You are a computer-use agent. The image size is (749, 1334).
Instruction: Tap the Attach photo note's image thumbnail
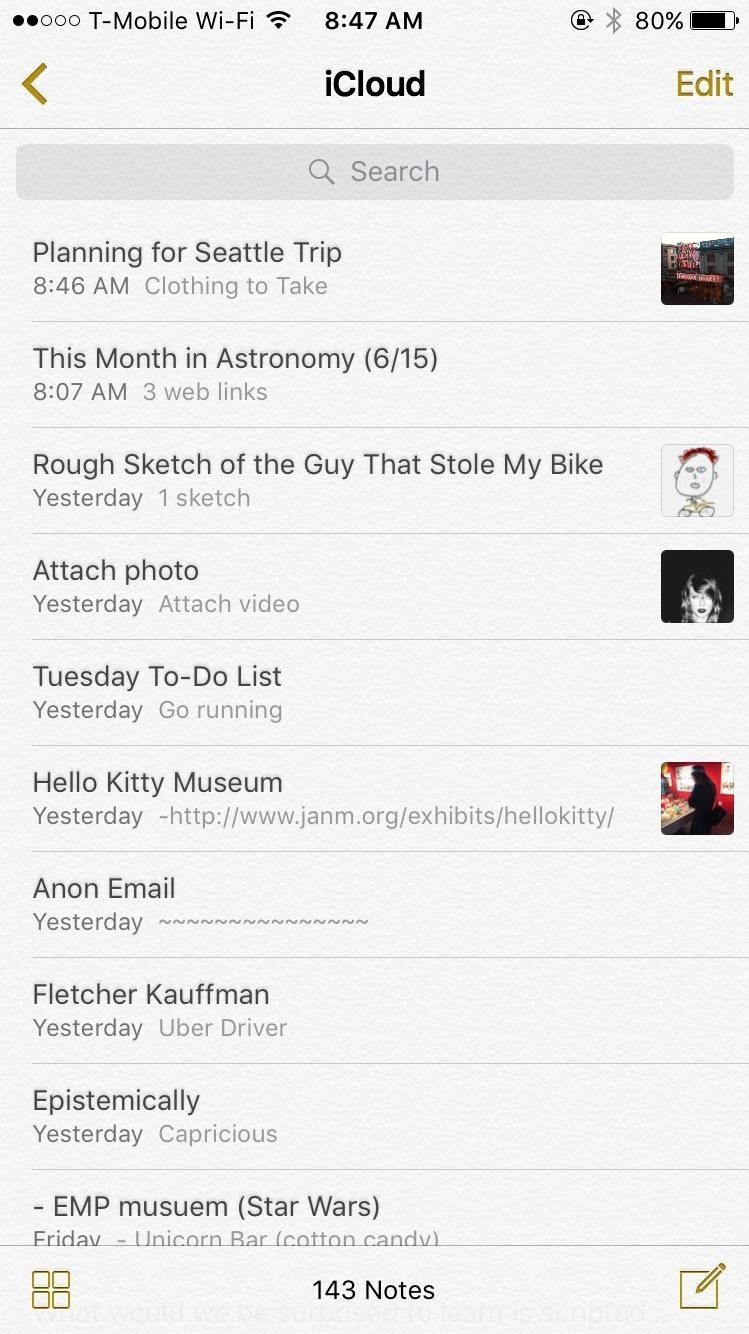click(x=697, y=586)
